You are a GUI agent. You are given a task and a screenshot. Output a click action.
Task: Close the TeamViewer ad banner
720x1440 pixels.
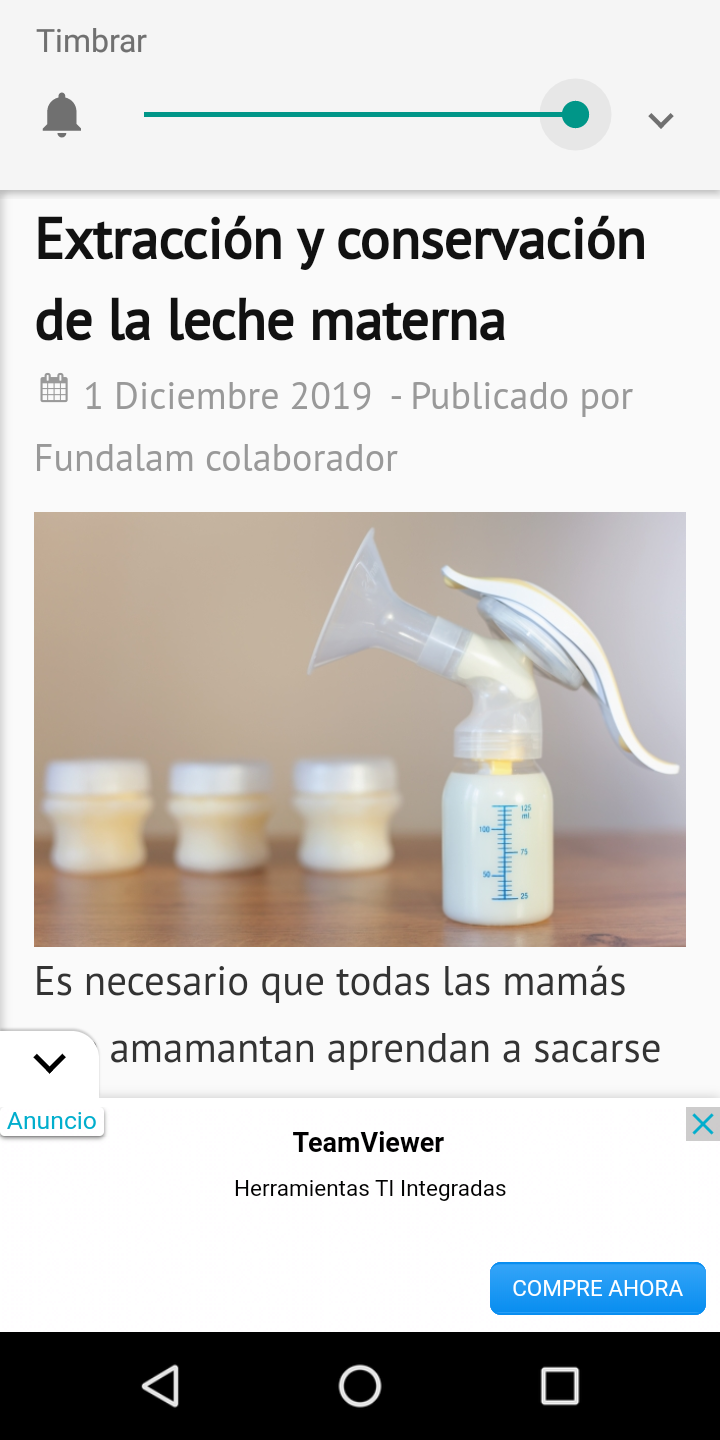click(702, 1124)
